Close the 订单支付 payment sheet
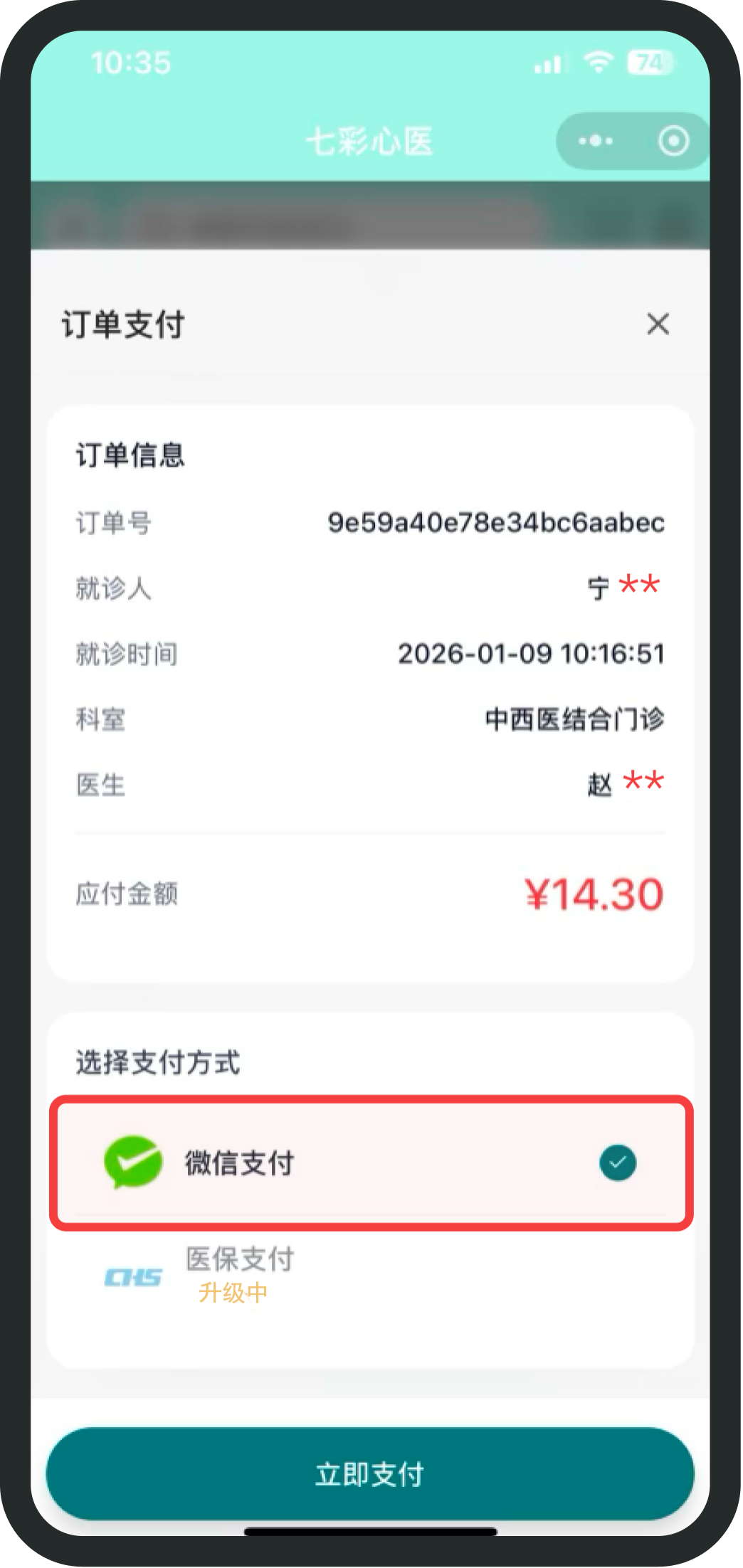Screen dimensions: 743x1568 point(658,324)
